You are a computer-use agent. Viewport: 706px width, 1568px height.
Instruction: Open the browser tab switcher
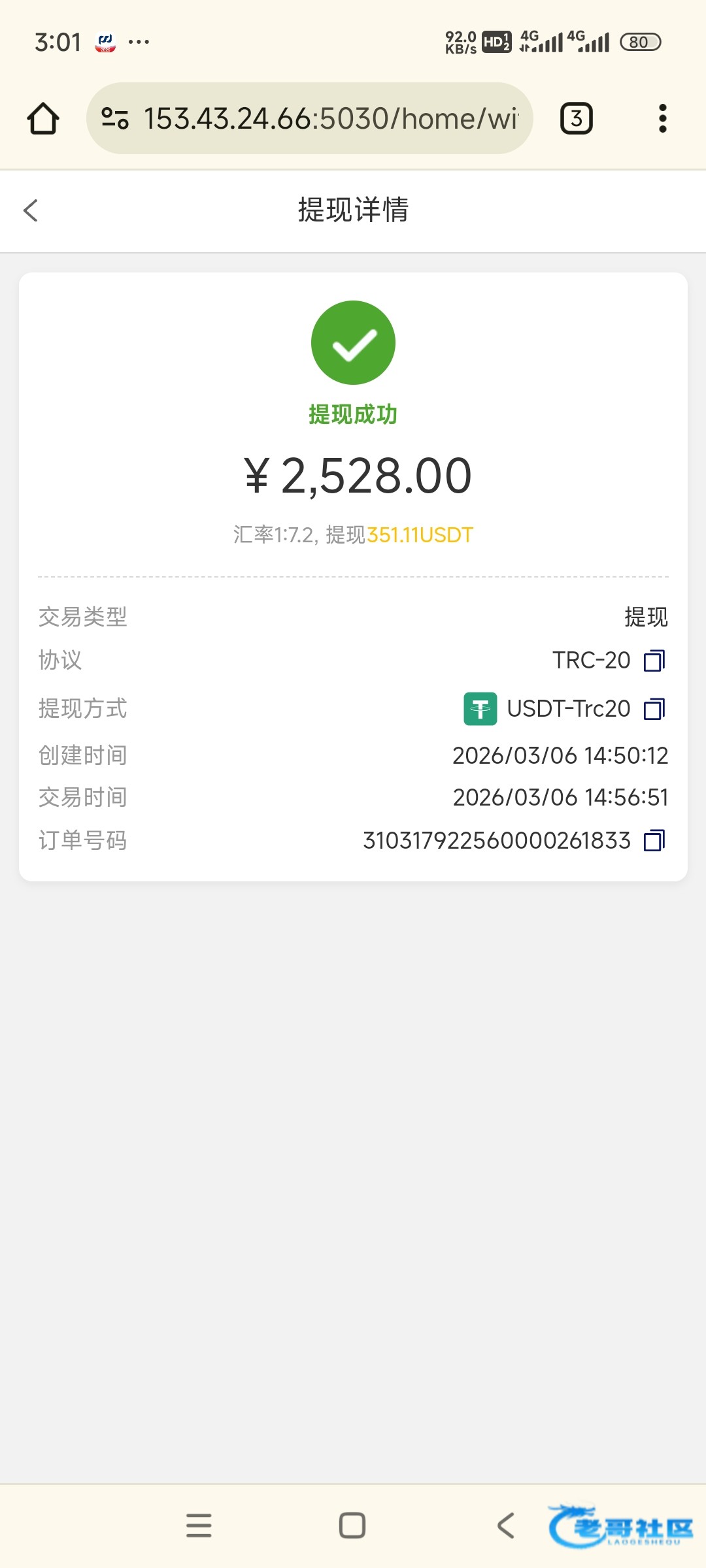pyautogui.click(x=576, y=118)
